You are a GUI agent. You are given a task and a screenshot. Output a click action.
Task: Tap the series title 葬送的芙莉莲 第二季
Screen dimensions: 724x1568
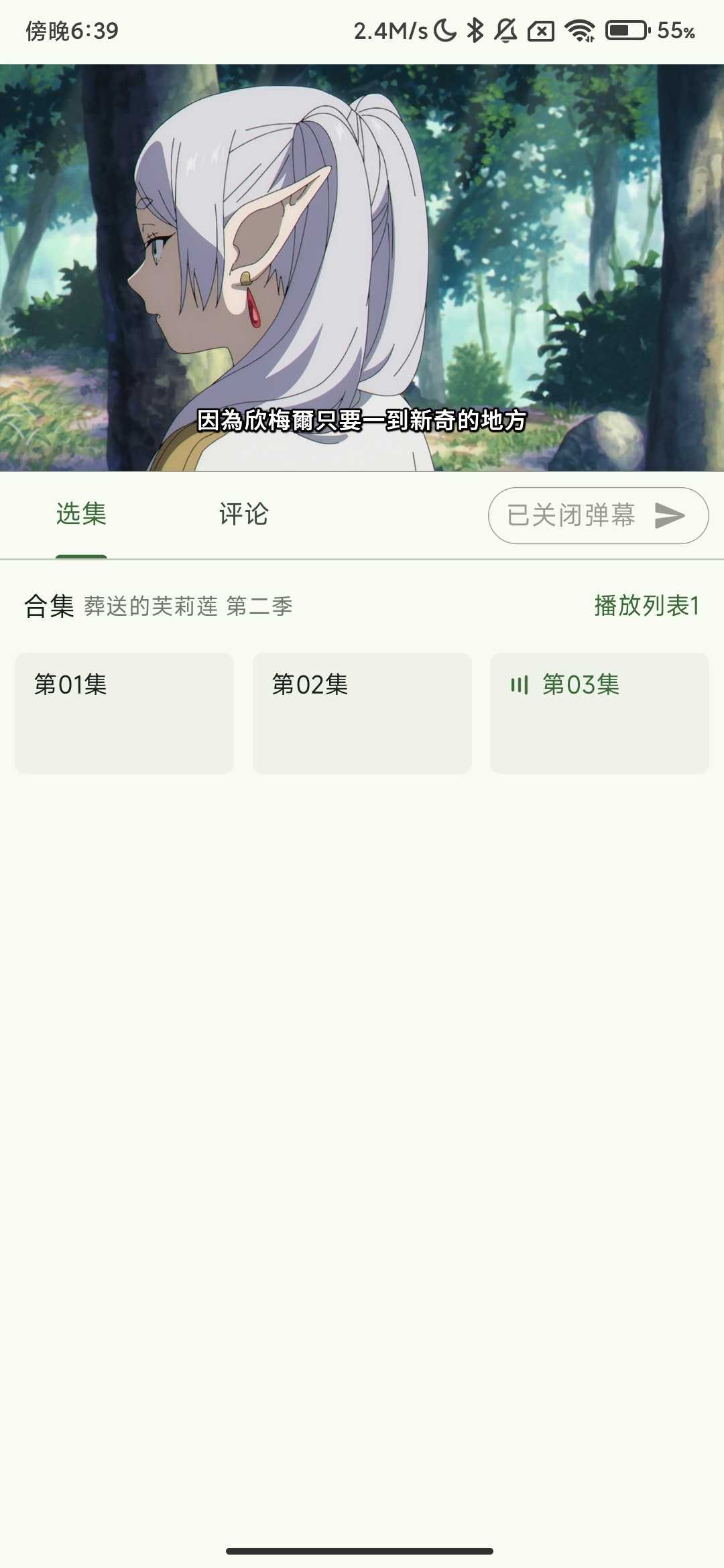pyautogui.click(x=190, y=605)
